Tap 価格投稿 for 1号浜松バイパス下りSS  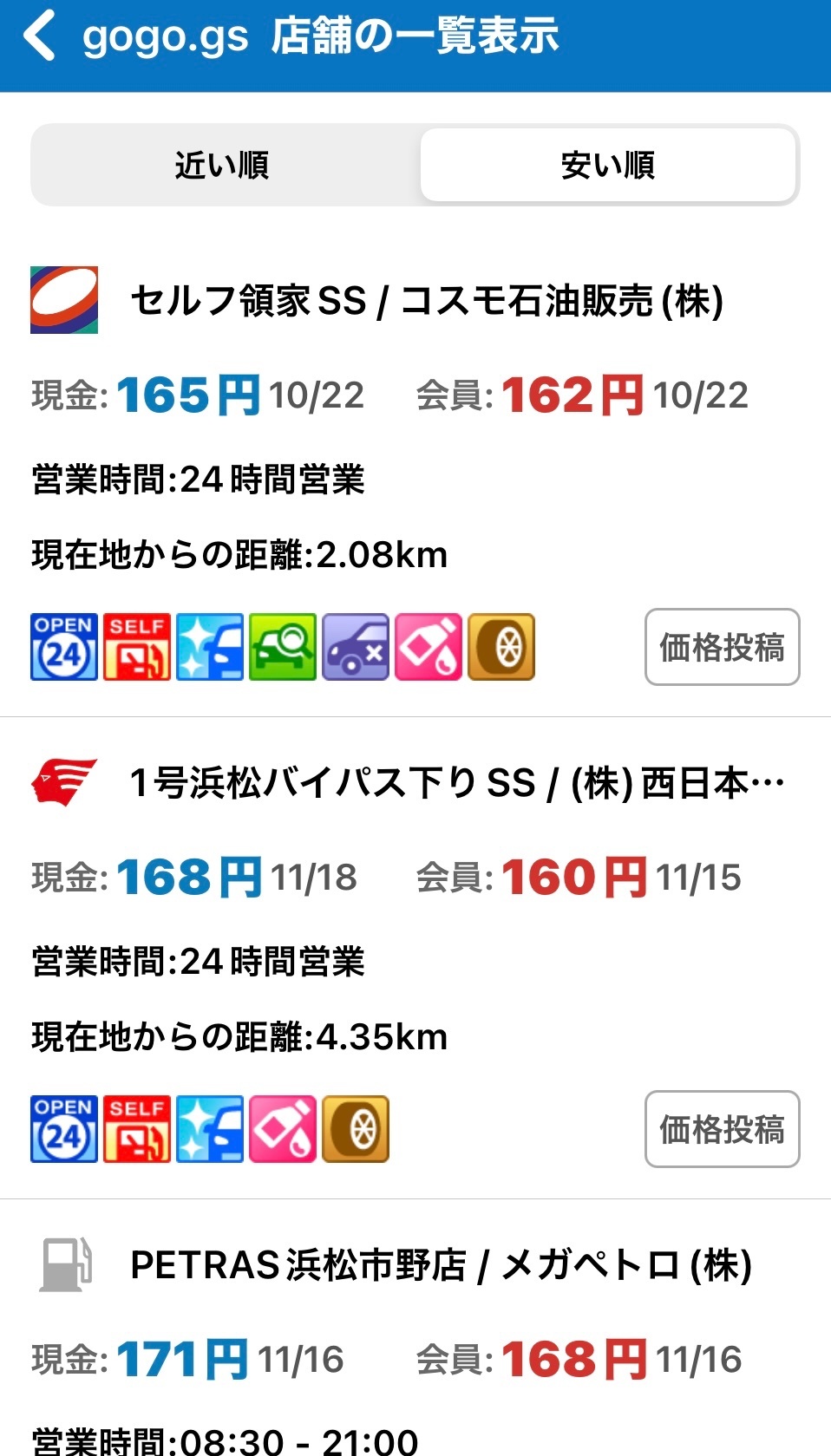722,1129
